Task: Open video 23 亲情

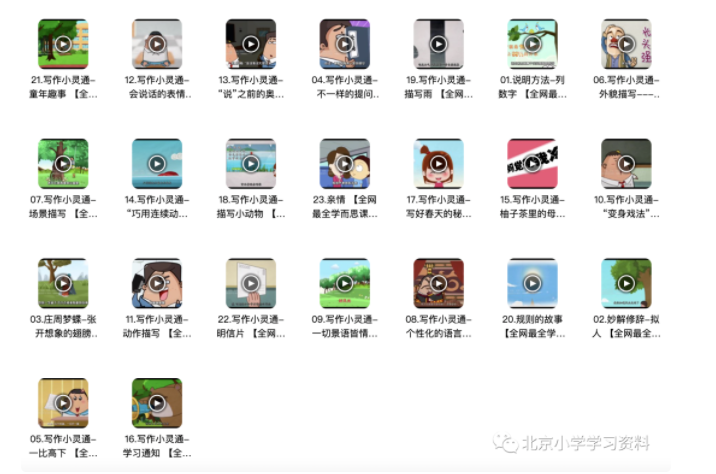Action: tap(345, 163)
